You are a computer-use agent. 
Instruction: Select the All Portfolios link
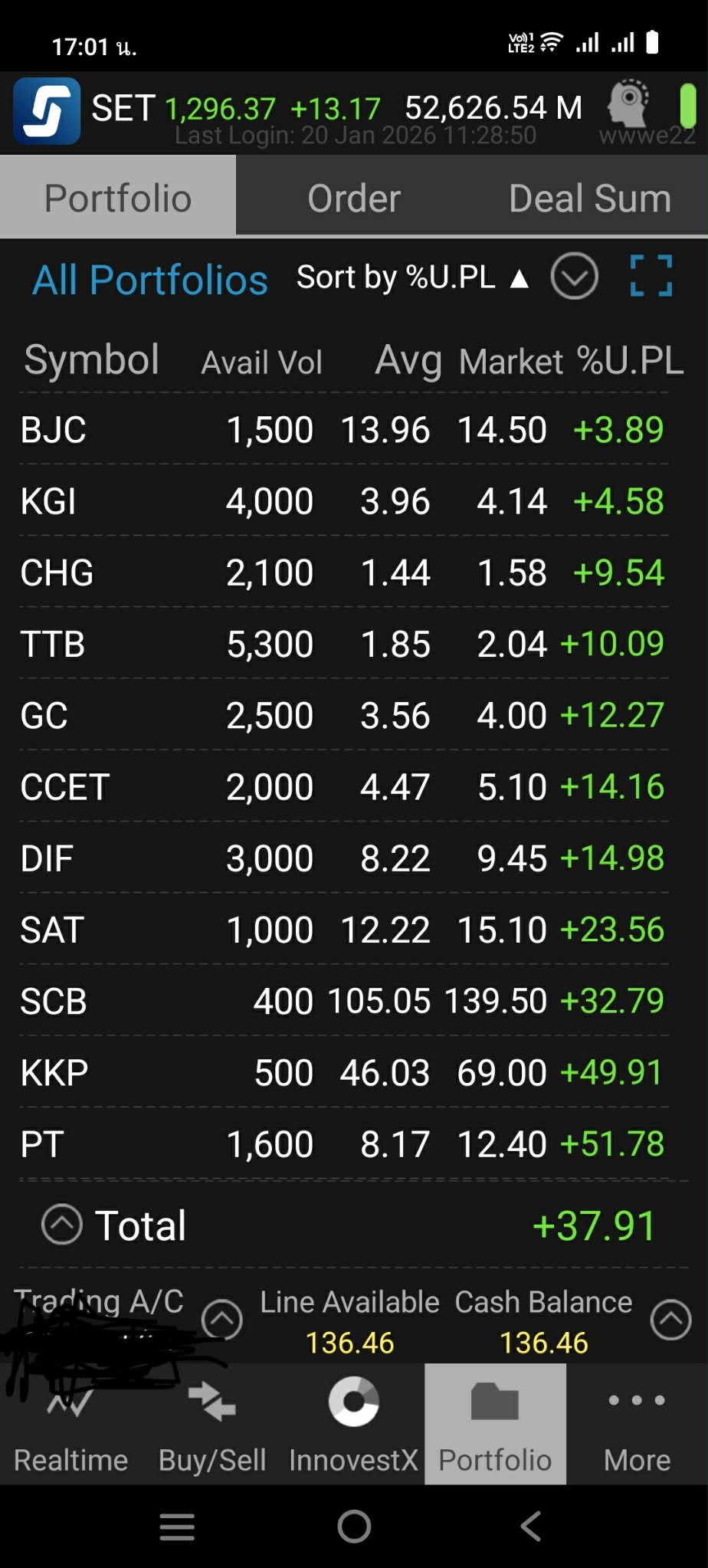click(150, 280)
